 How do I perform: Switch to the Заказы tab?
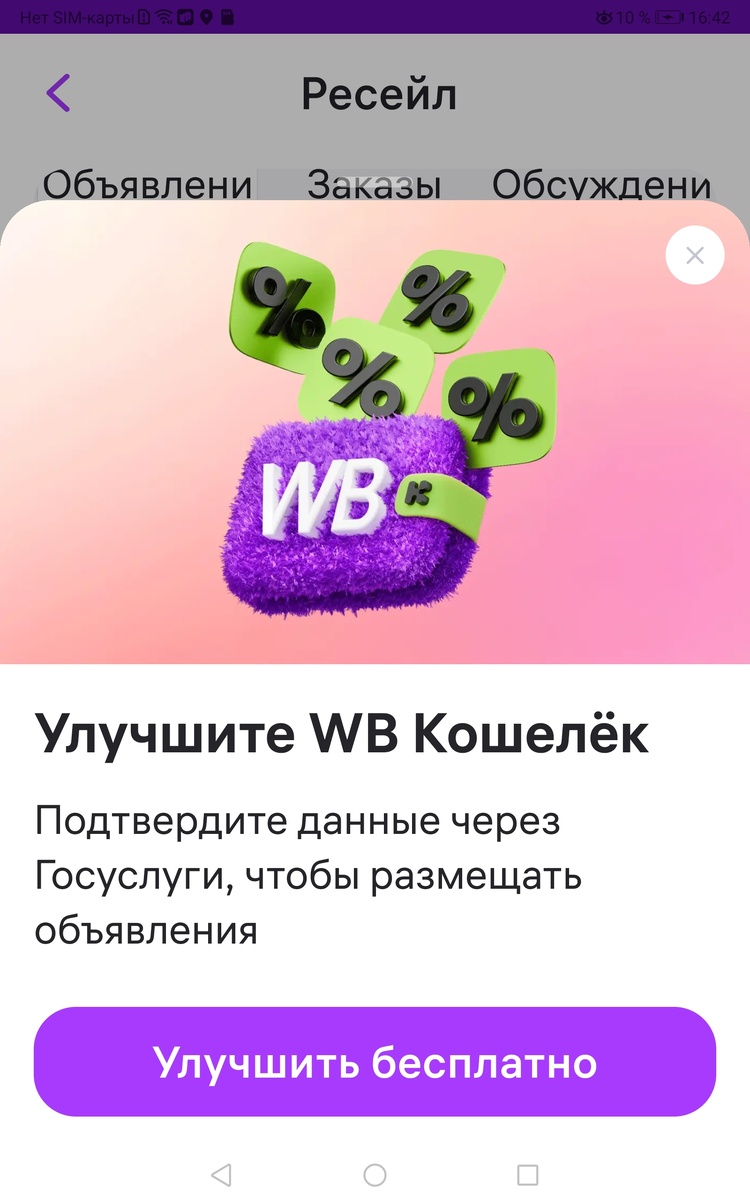click(x=375, y=184)
